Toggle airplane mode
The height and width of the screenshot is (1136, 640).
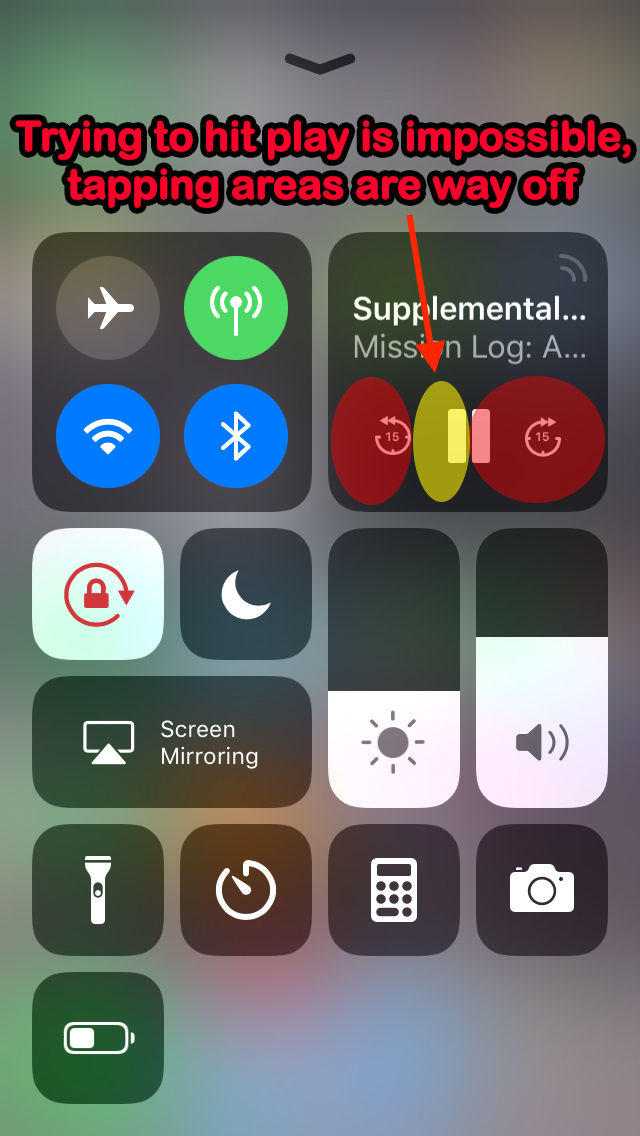point(108,309)
